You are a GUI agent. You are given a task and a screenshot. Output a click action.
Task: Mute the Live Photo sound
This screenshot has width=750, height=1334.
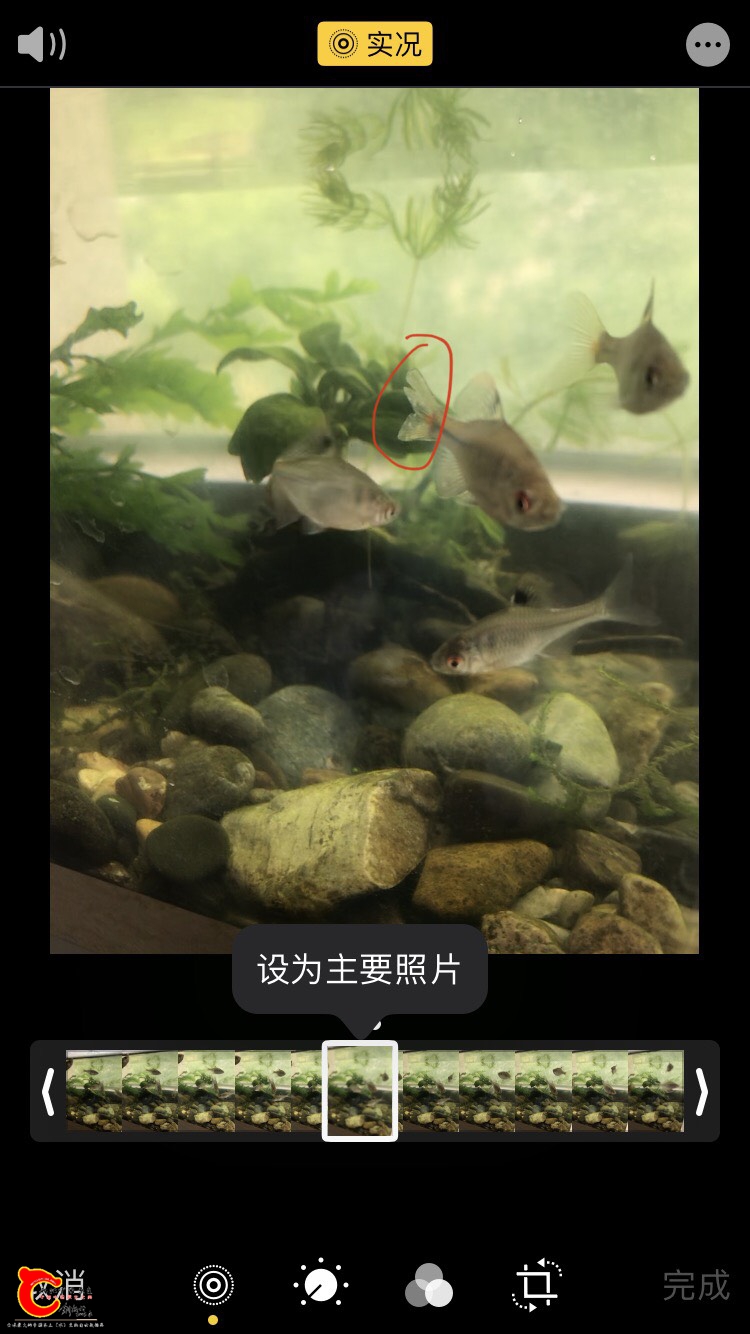41,45
